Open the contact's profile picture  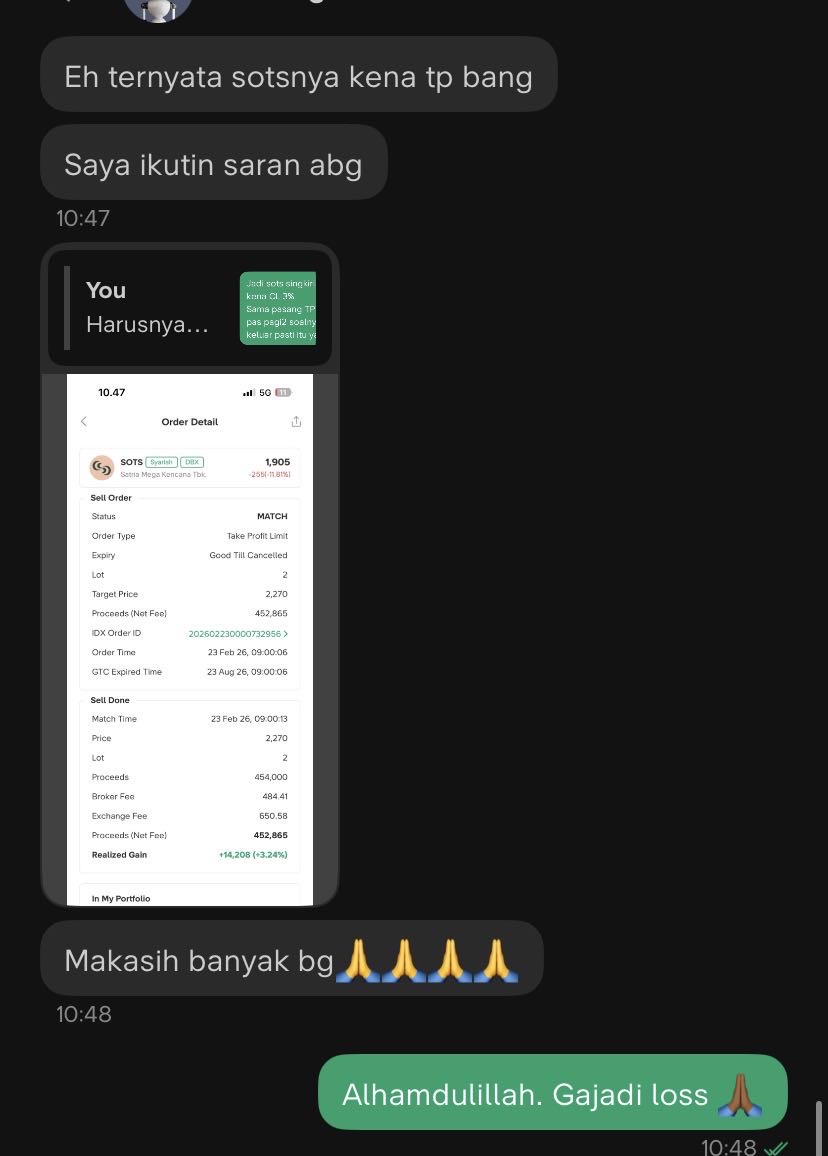(158, 8)
